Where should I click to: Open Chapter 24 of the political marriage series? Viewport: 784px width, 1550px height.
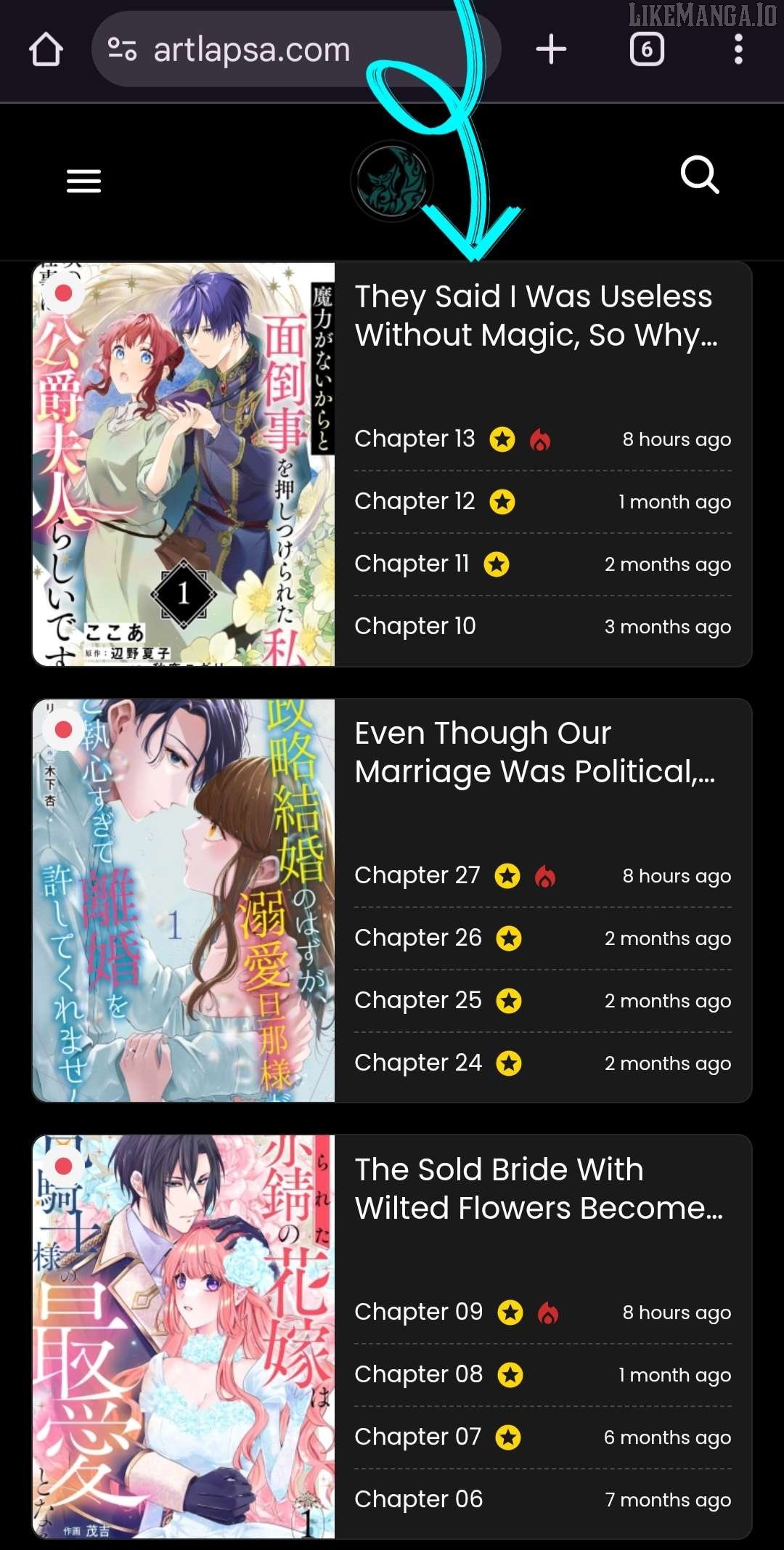click(417, 1063)
